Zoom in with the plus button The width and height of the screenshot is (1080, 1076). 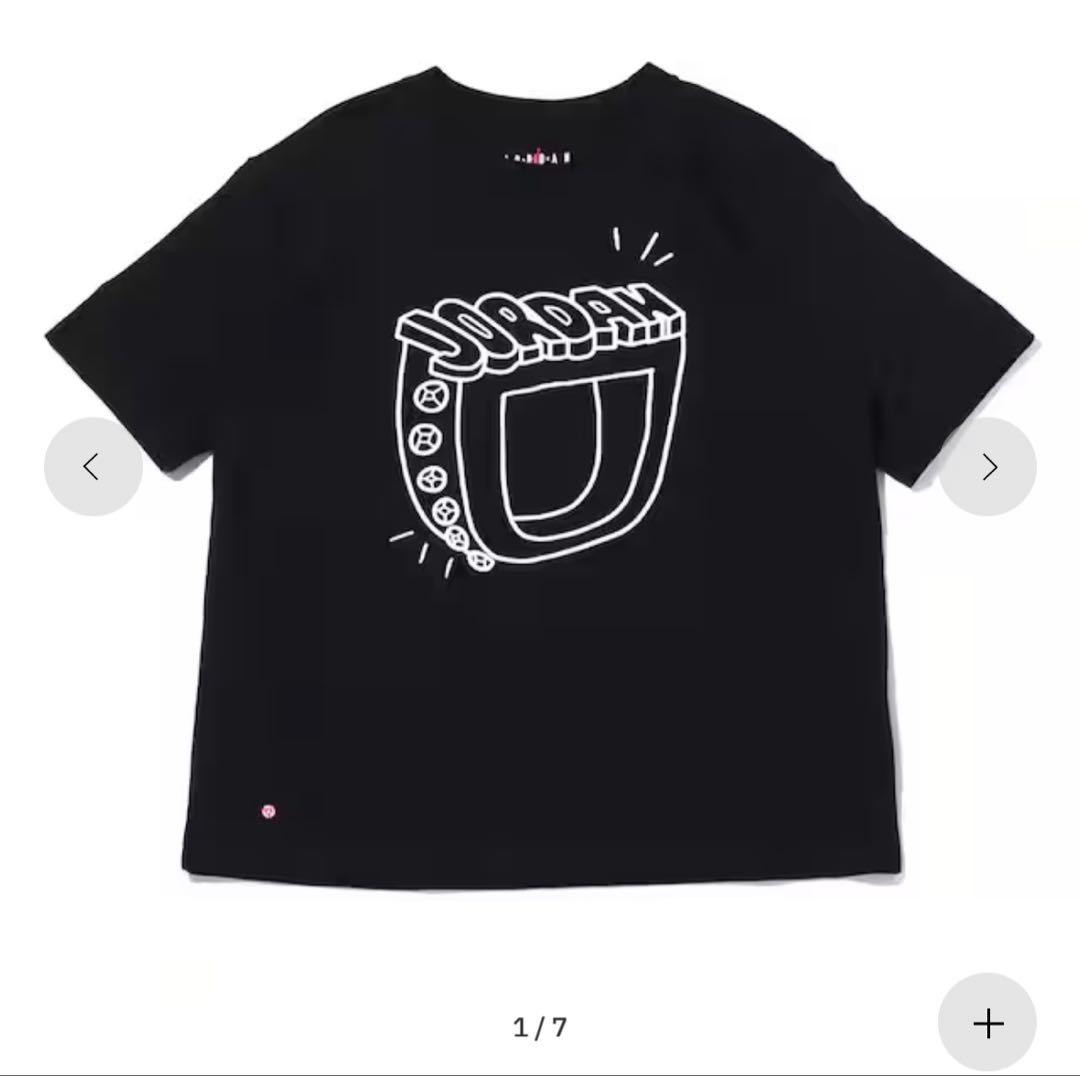(x=988, y=1023)
